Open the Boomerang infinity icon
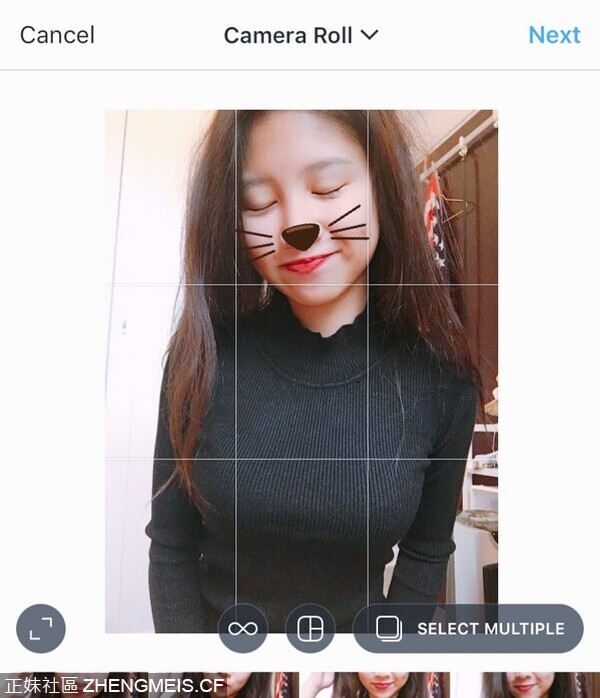Image resolution: width=600 pixels, height=698 pixels. pyautogui.click(x=243, y=629)
